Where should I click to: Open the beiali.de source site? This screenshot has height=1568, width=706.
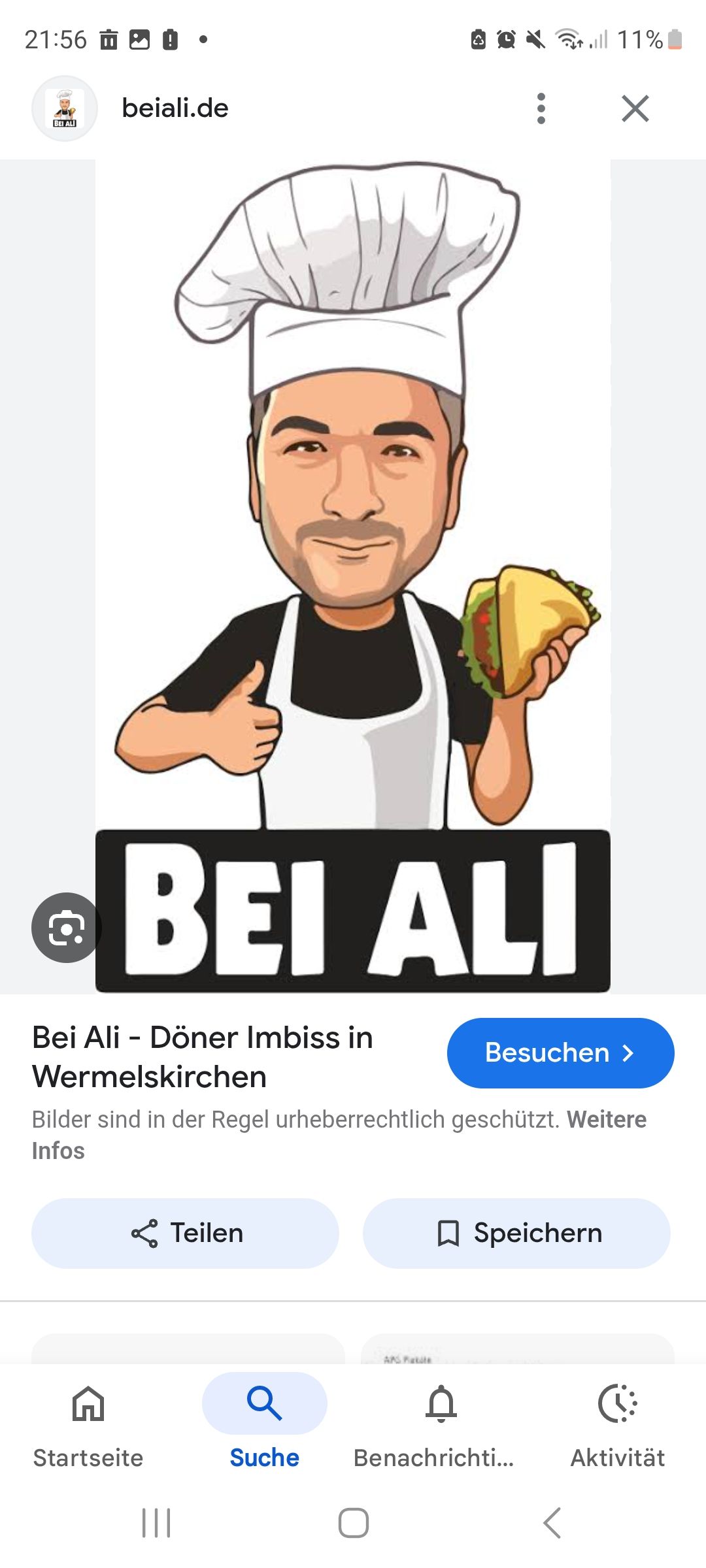(175, 108)
